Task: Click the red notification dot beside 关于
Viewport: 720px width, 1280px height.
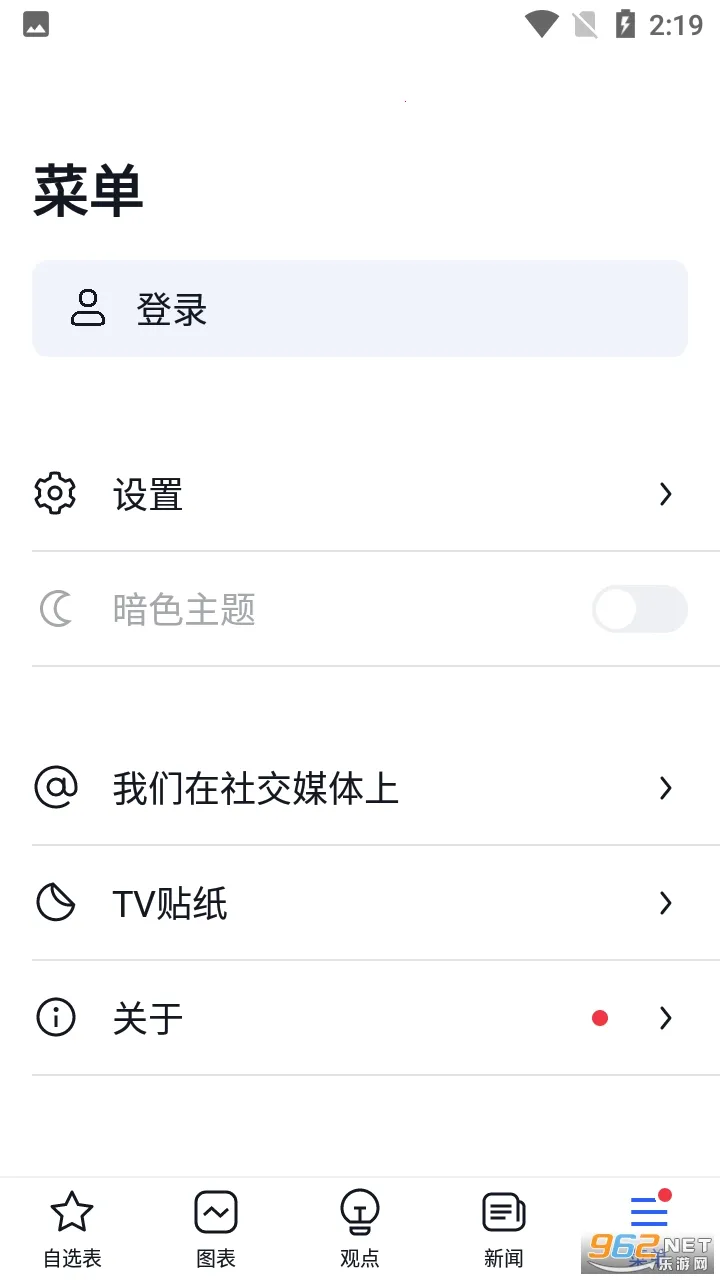Action: 599,1017
